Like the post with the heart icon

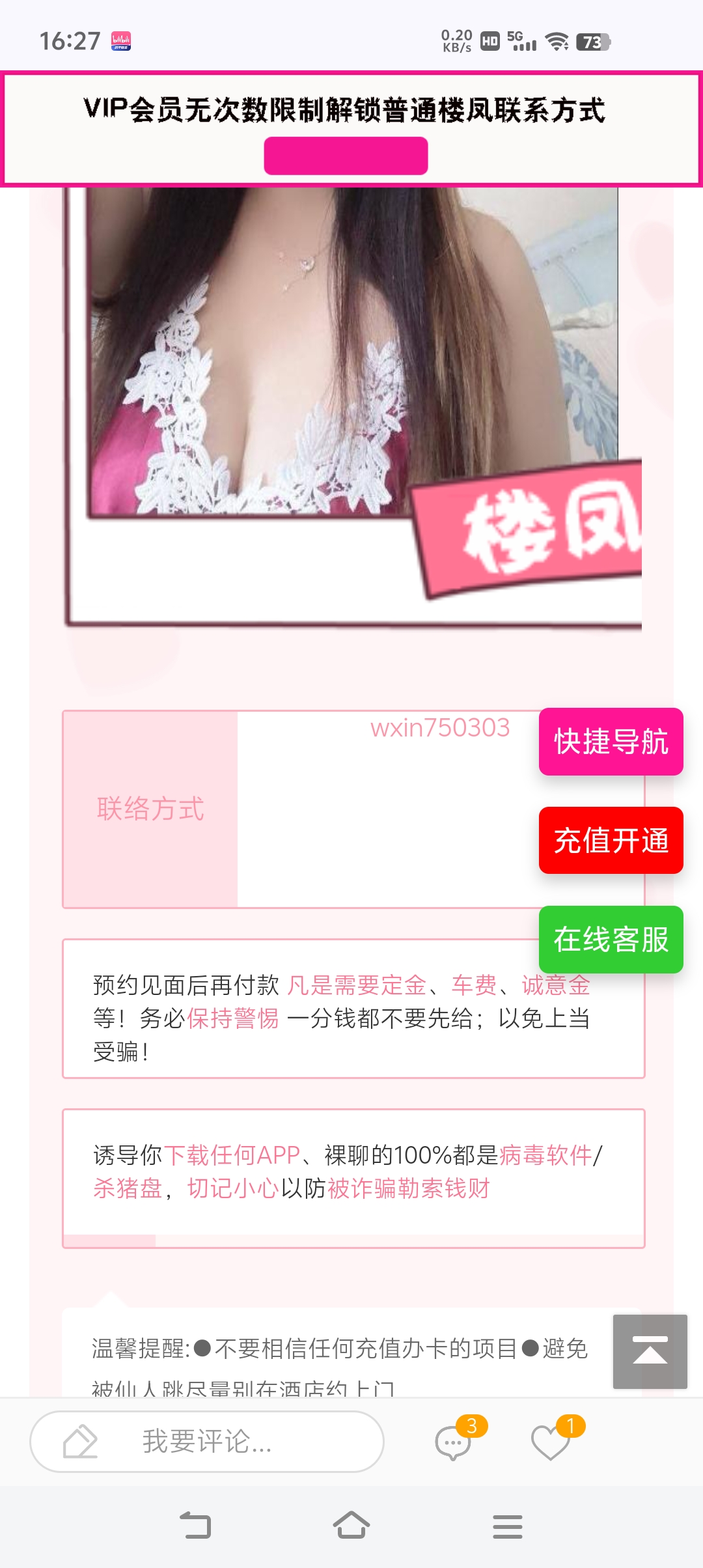click(x=550, y=1442)
